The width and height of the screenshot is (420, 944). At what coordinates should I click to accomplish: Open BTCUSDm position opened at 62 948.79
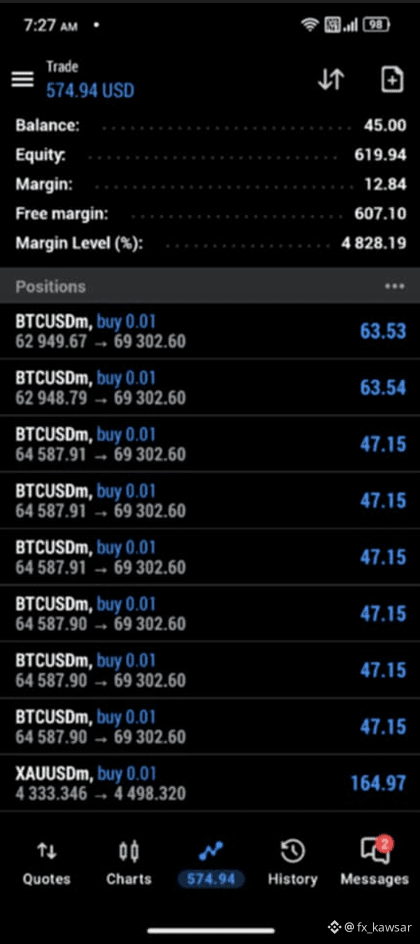(x=210, y=387)
